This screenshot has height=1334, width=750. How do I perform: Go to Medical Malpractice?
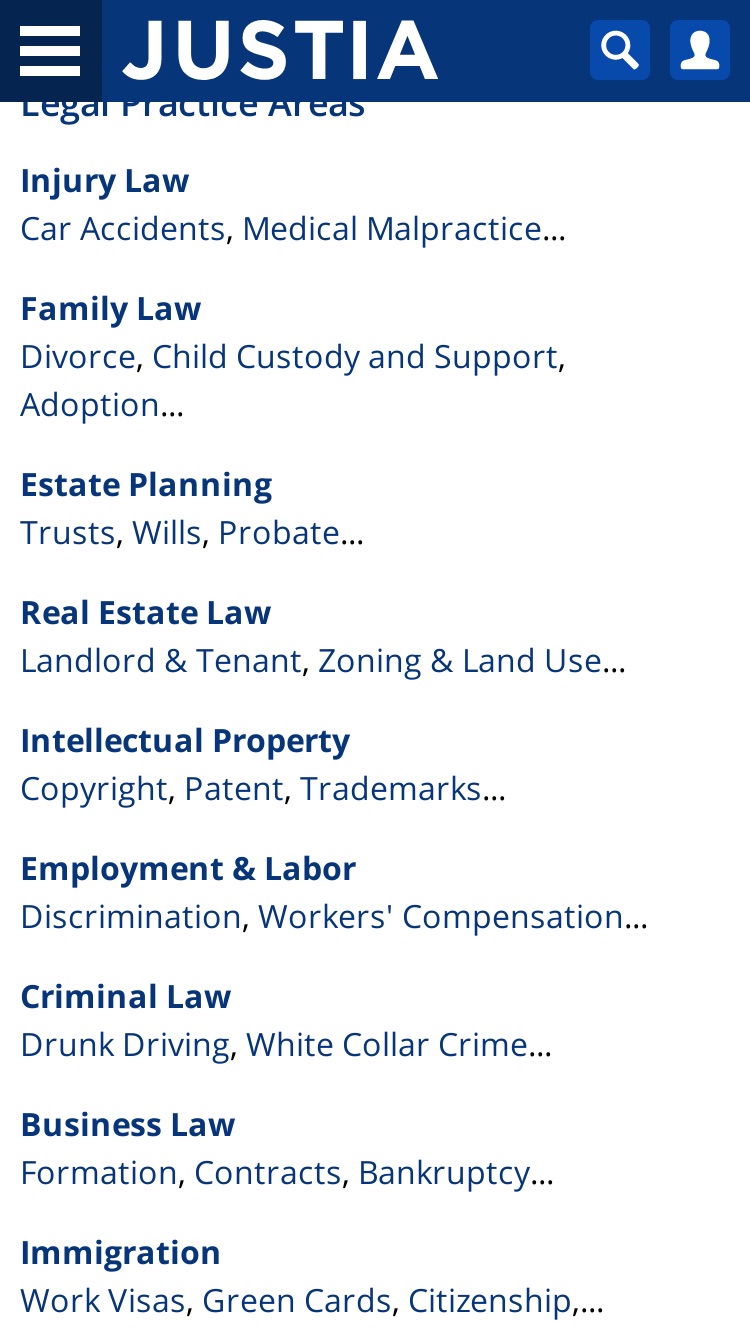pos(392,229)
